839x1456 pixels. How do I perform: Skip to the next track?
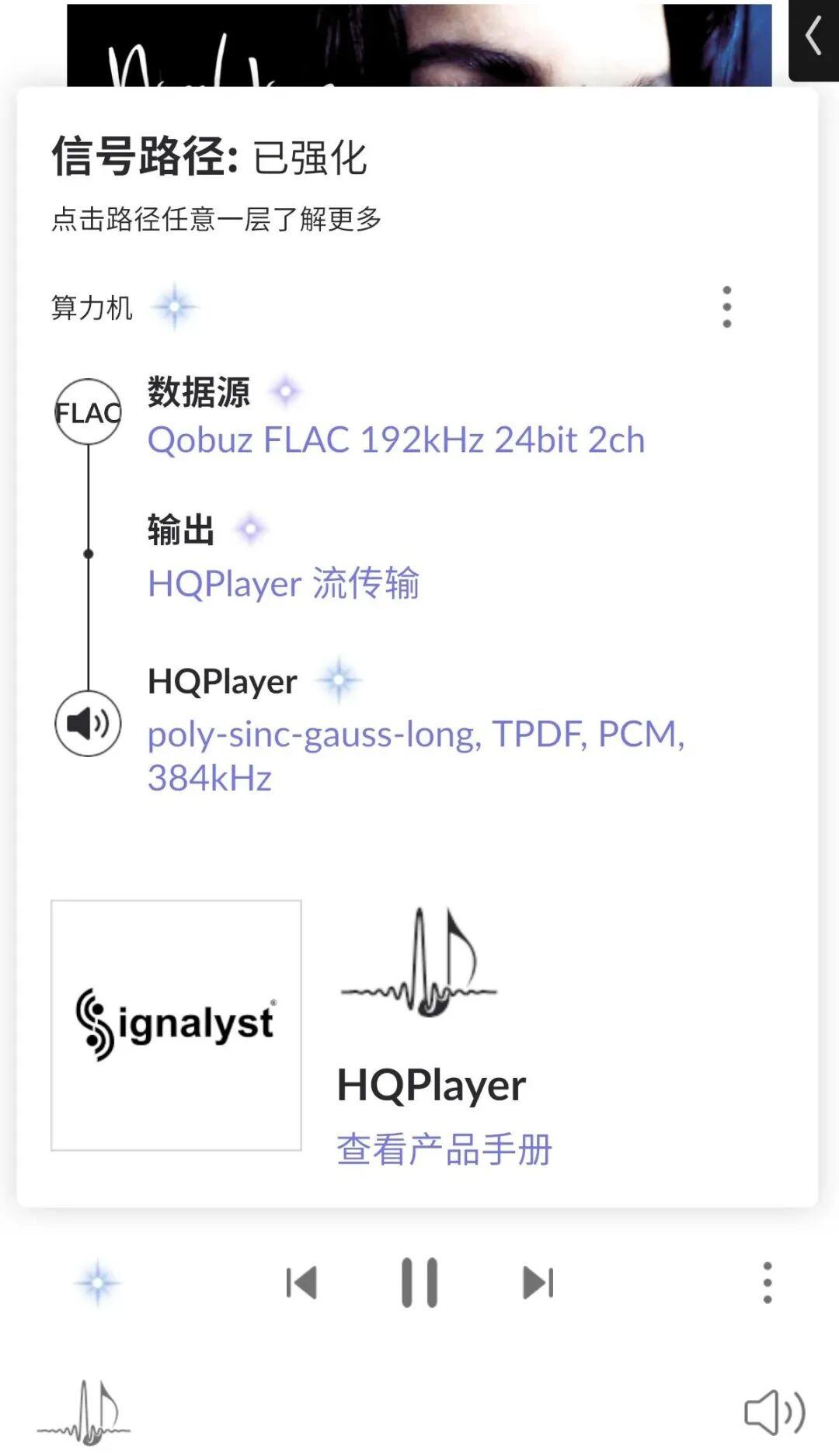point(538,1282)
